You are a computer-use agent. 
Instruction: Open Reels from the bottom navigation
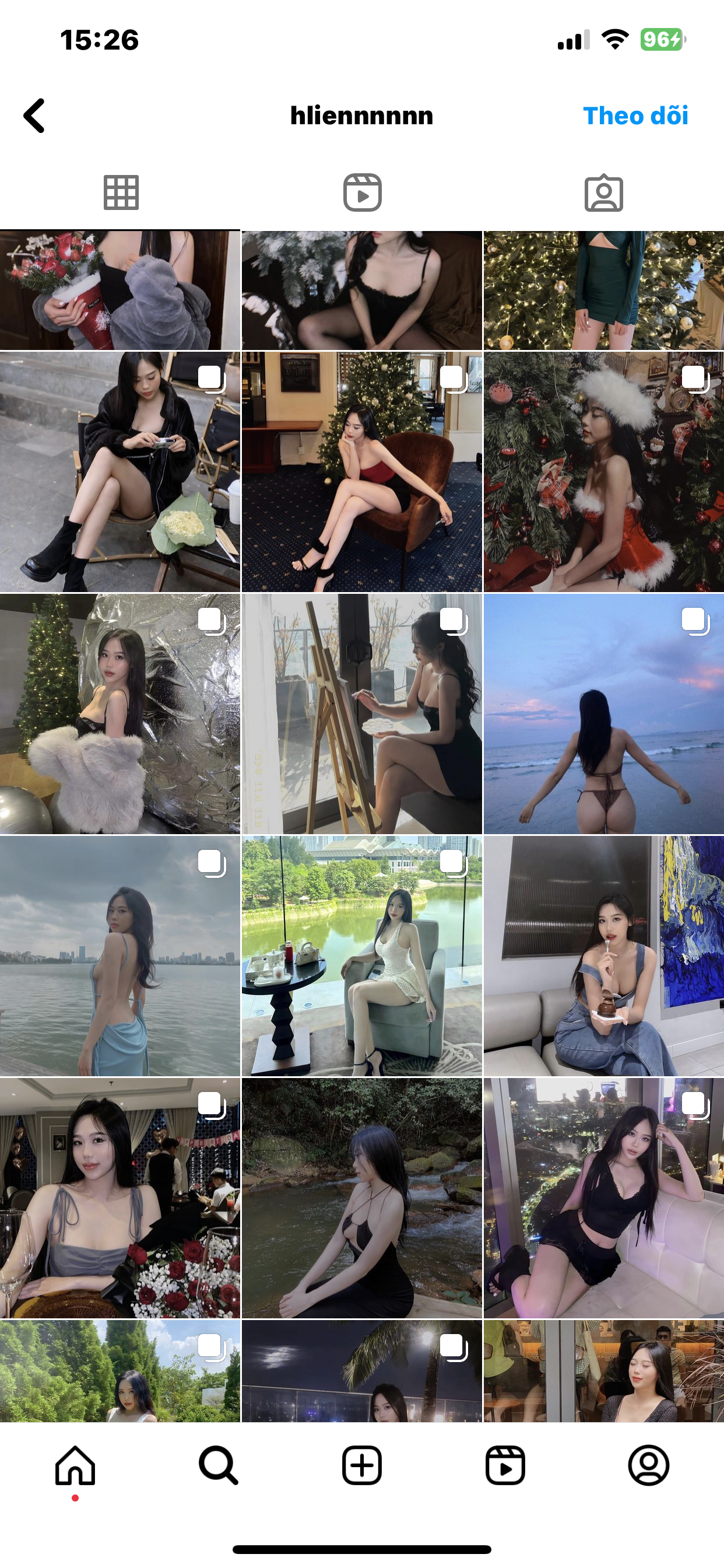coord(505,1466)
